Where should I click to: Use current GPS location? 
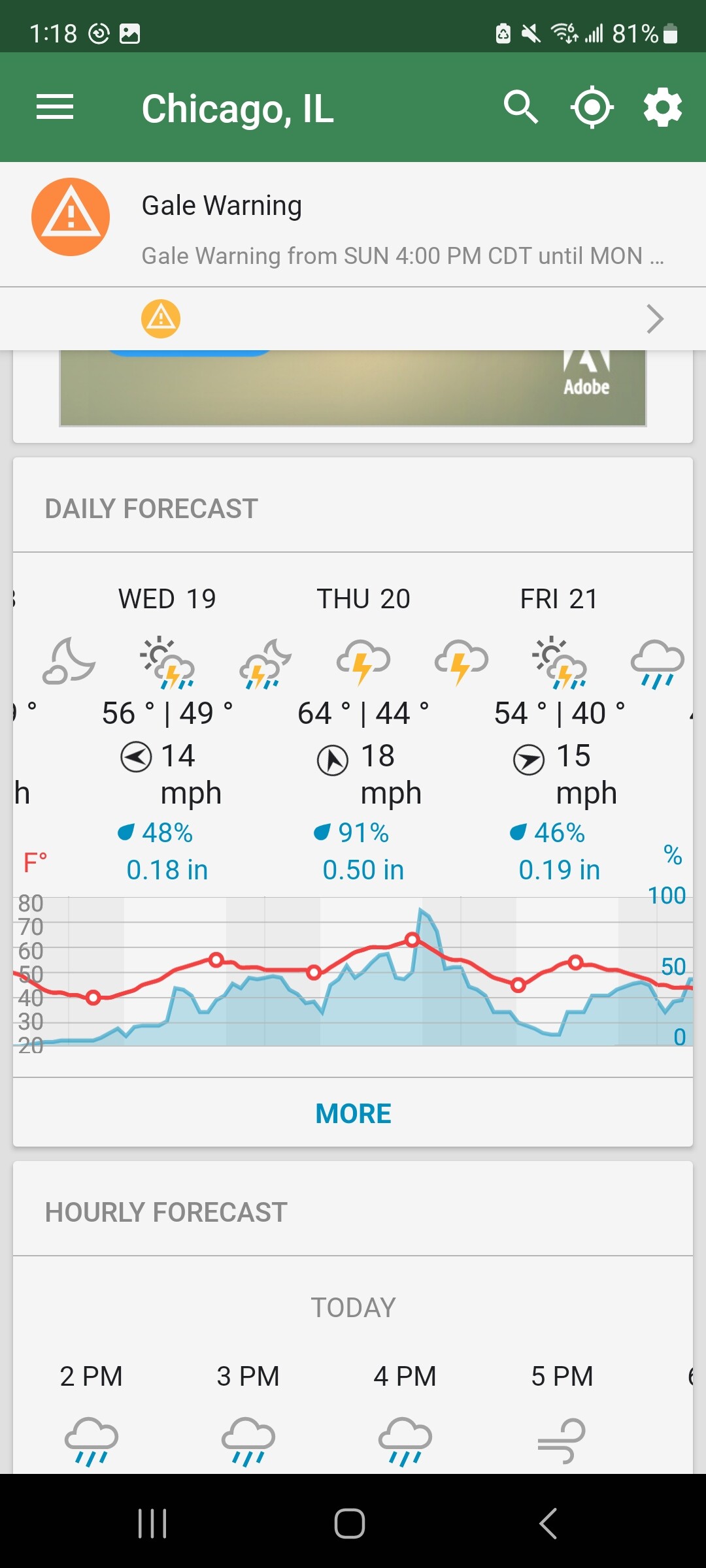[592, 107]
